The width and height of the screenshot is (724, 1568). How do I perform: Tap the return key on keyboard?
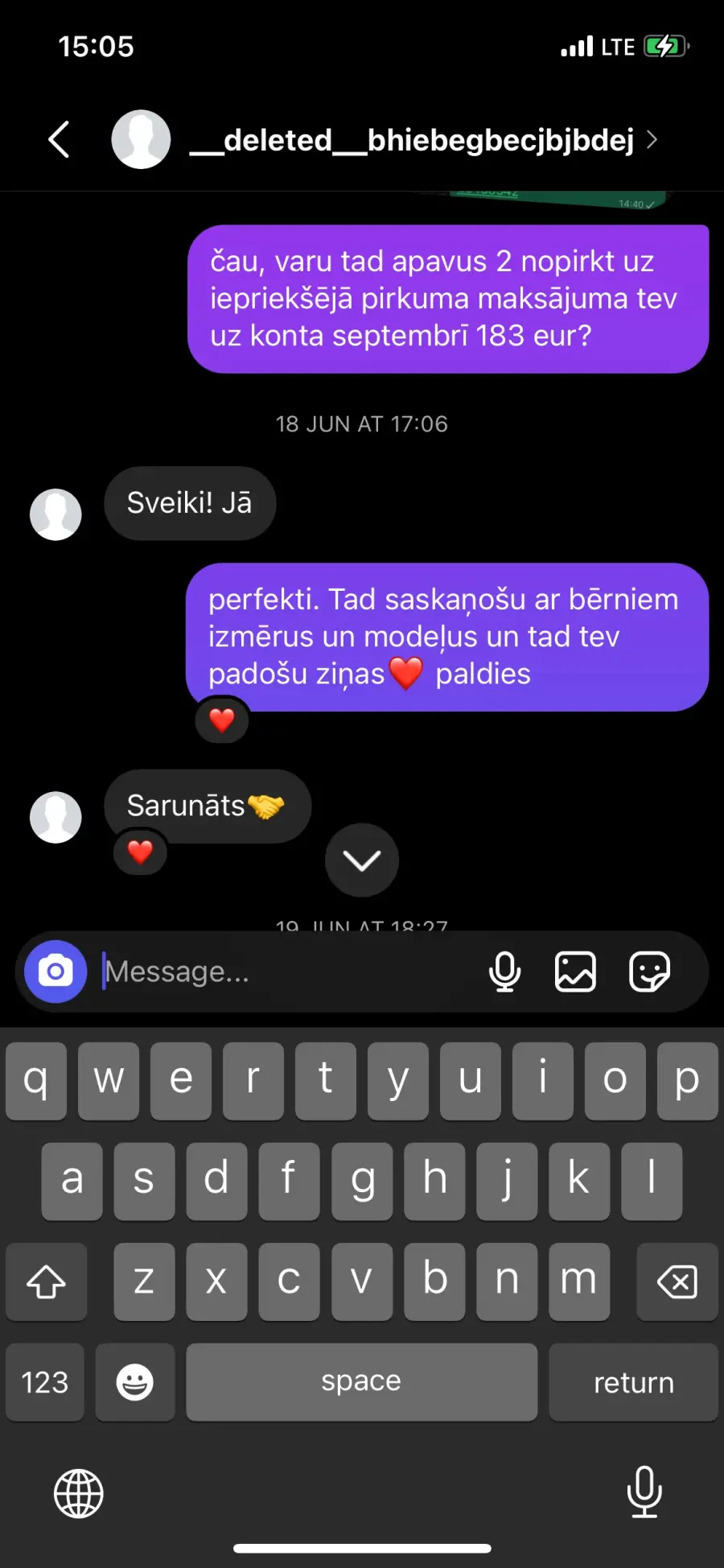tap(633, 1382)
